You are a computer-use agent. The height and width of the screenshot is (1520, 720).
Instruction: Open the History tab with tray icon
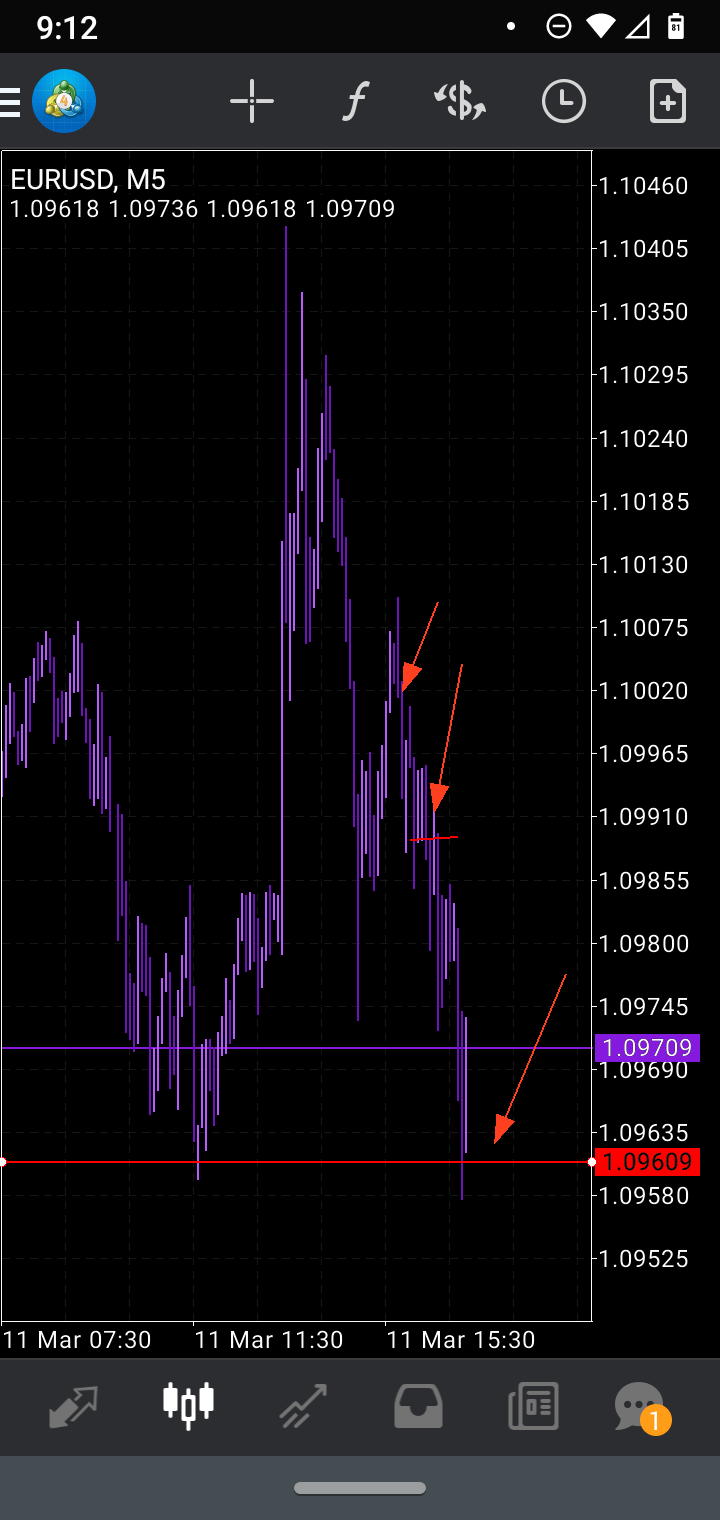419,1406
